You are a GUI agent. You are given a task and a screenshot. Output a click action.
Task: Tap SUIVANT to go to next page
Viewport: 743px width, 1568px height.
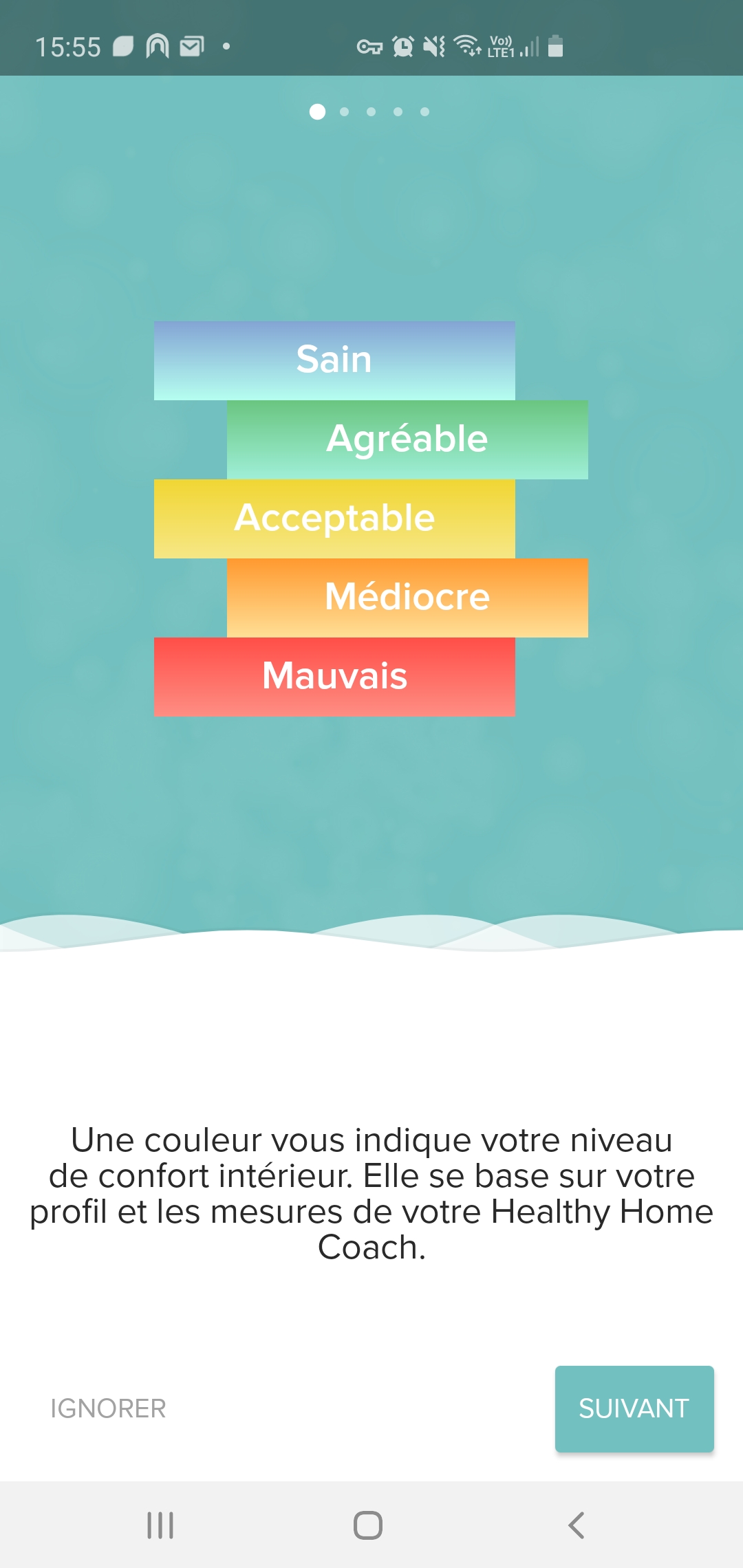[x=634, y=1408]
